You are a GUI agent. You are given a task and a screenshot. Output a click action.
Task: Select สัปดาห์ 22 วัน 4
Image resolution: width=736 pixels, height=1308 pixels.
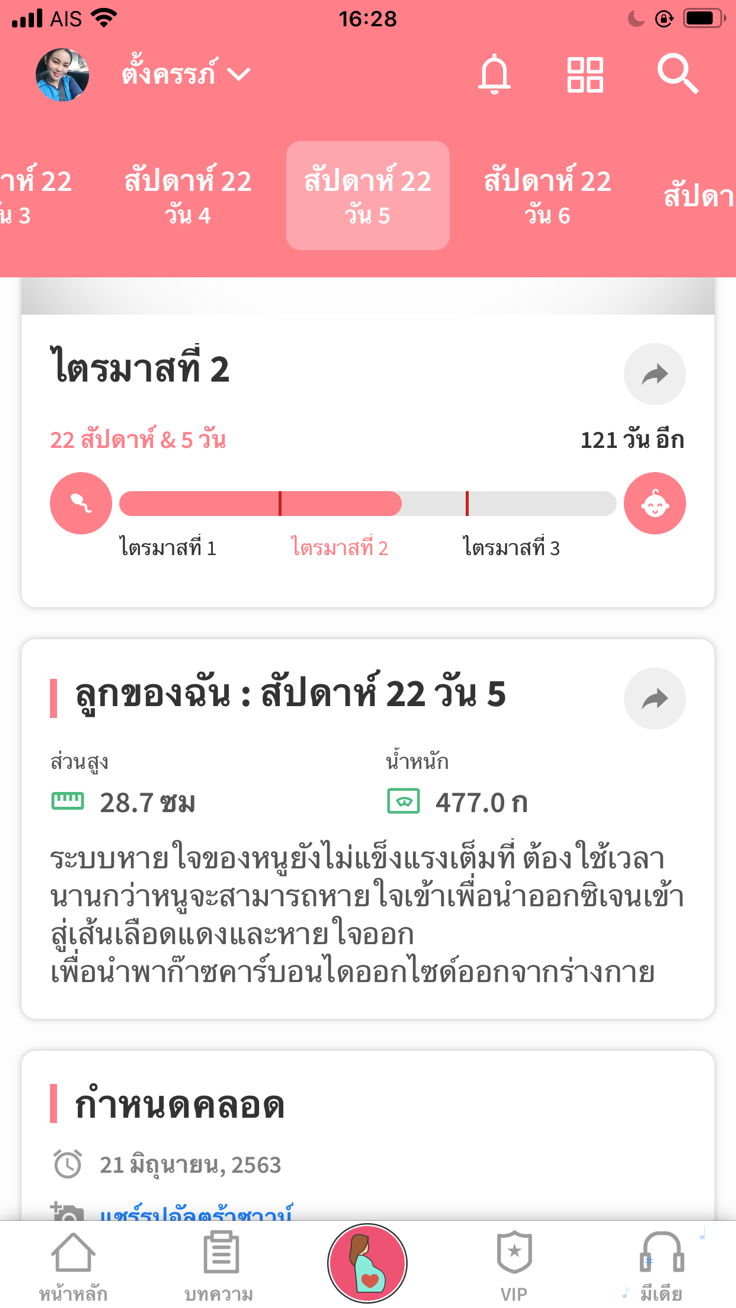pyautogui.click(x=188, y=196)
